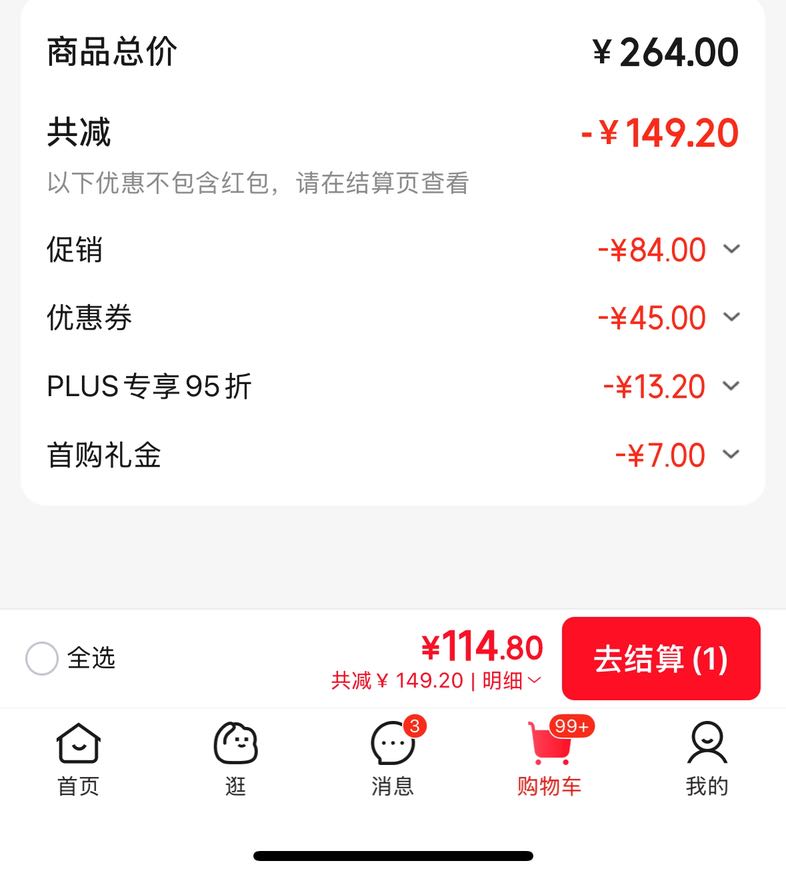This screenshot has height=877, width=786.
Task: Go to the 首页 tab
Action: [78, 760]
